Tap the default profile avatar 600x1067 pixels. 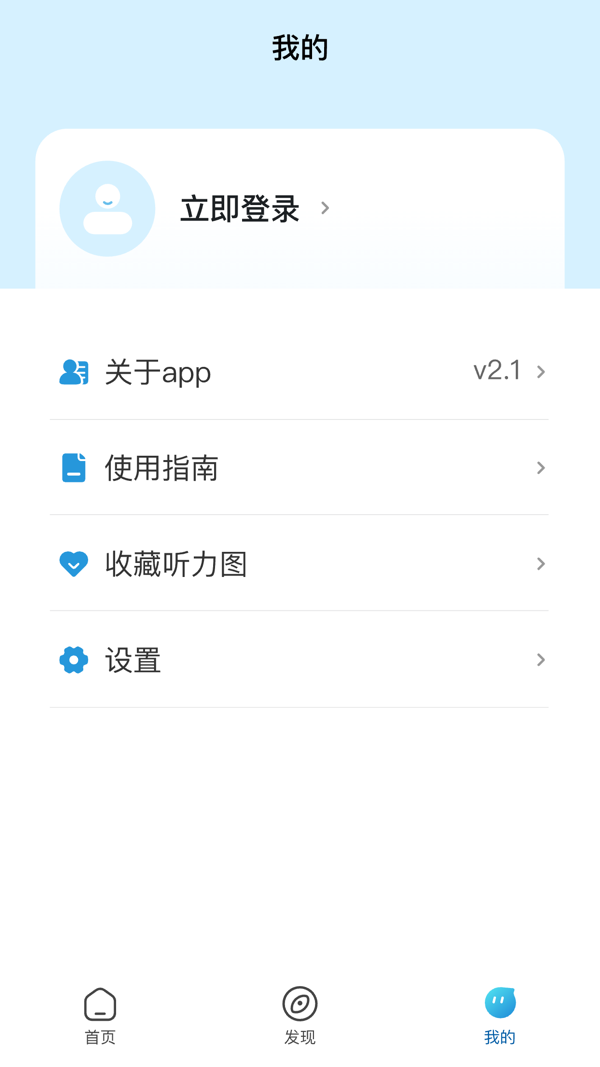[108, 209]
